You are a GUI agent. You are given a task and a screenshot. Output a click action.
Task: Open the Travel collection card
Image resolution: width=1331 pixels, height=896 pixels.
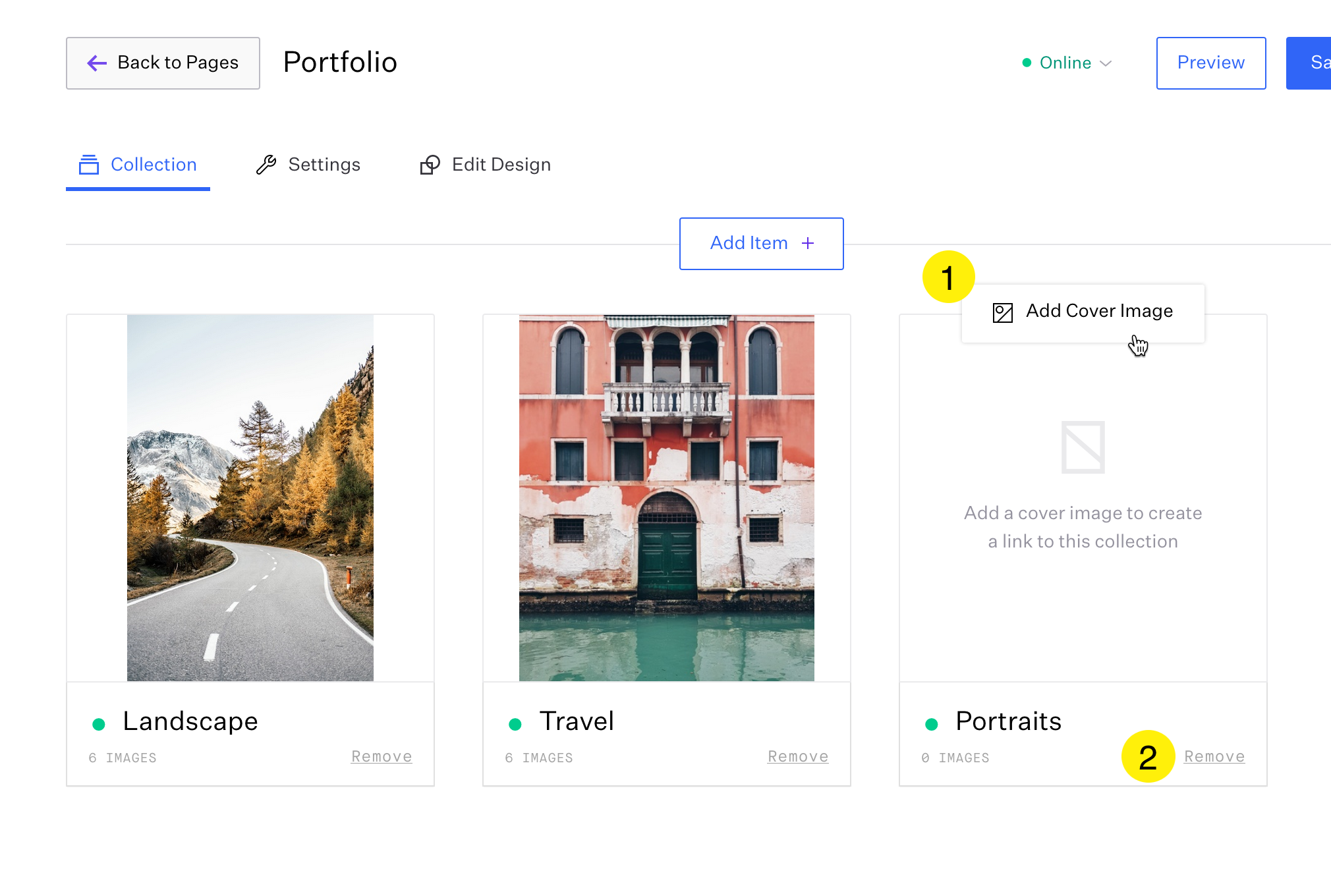(x=666, y=498)
